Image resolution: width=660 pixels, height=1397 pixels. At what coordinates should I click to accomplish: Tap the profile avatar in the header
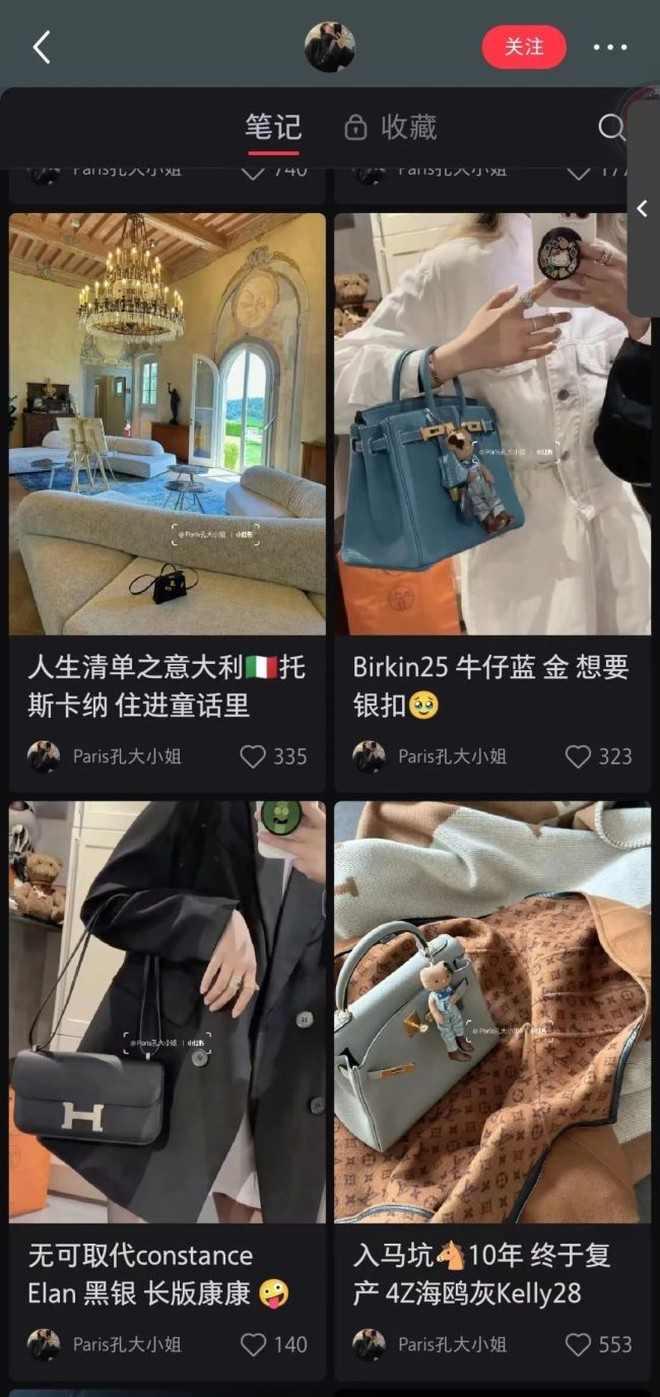pyautogui.click(x=329, y=47)
